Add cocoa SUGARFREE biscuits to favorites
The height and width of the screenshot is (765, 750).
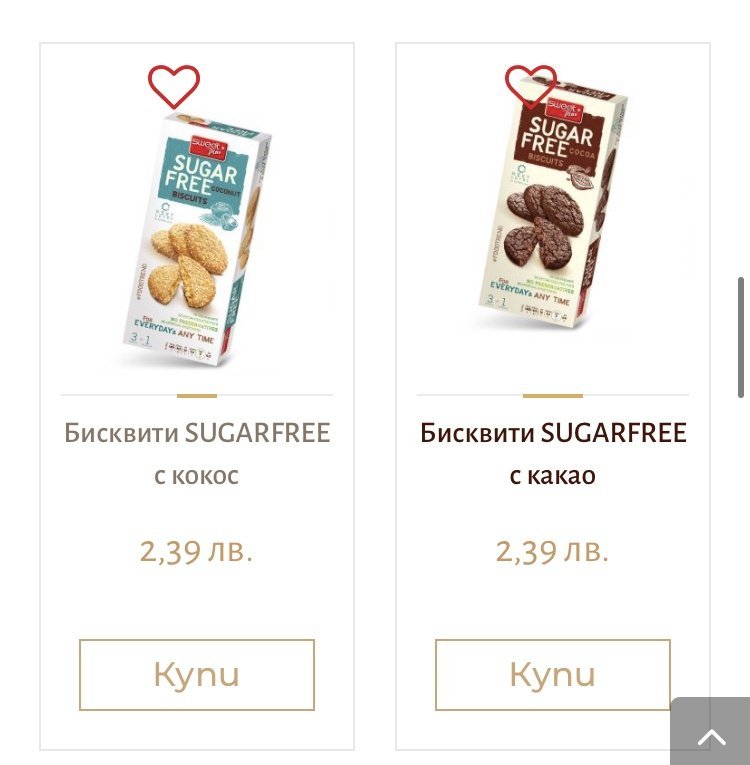click(x=530, y=85)
